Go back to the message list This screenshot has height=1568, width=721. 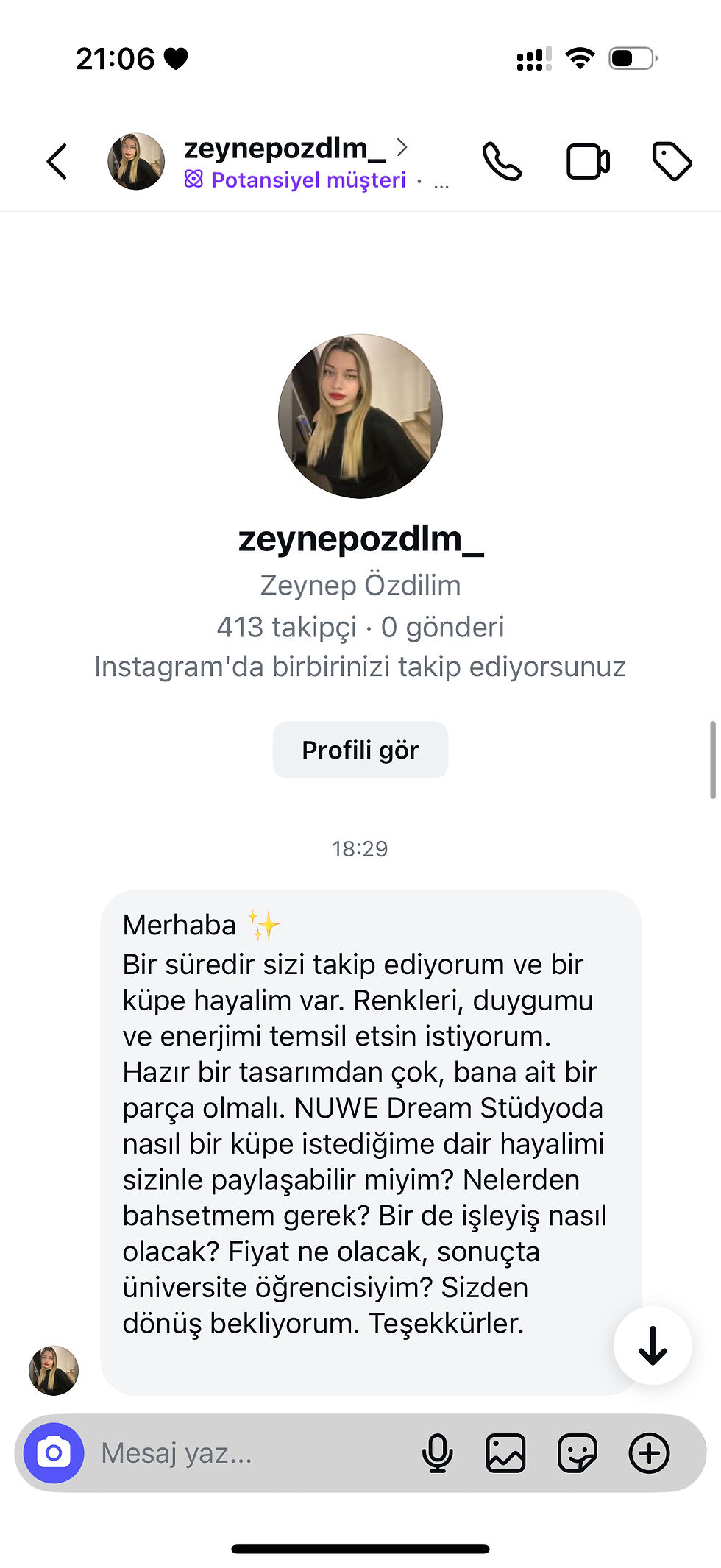click(57, 161)
